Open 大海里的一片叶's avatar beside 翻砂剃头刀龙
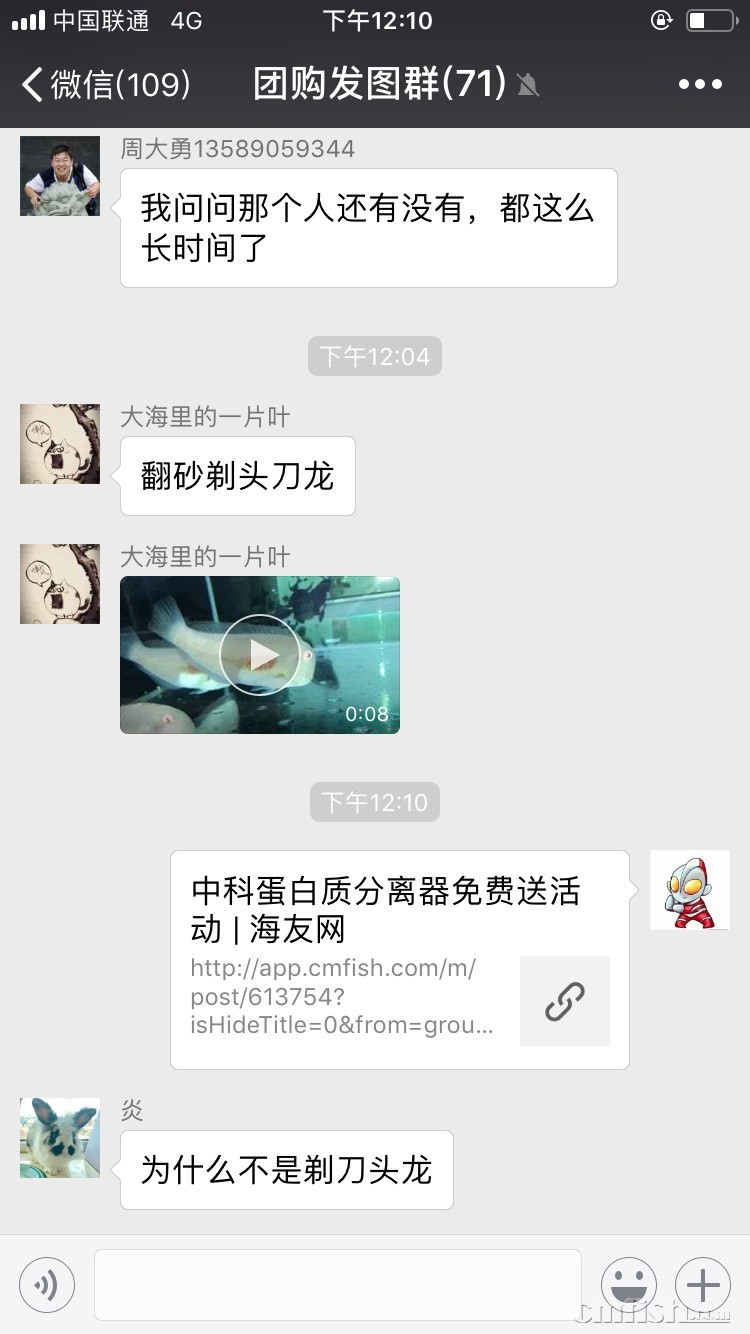Viewport: 750px width, 1334px height. pyautogui.click(x=60, y=444)
